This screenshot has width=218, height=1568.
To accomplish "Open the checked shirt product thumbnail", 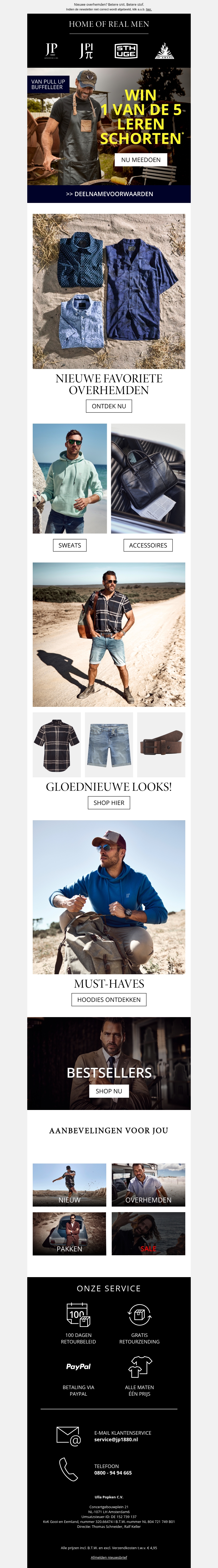I will coord(56,745).
